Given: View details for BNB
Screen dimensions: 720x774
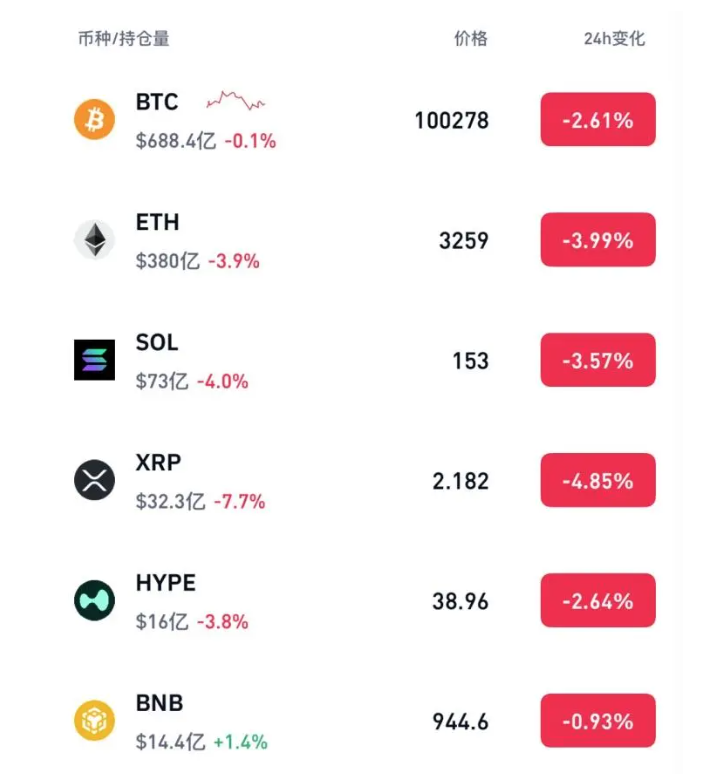Looking at the screenshot, I should [159, 703].
